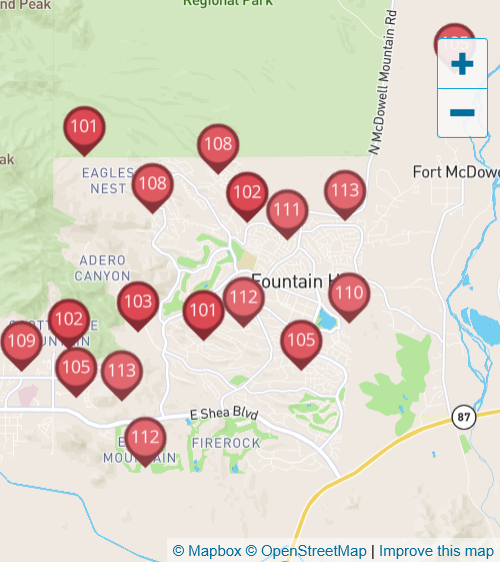Tap the Improve this map link
Viewport: 500px width, 562px height.
pyautogui.click(x=436, y=551)
